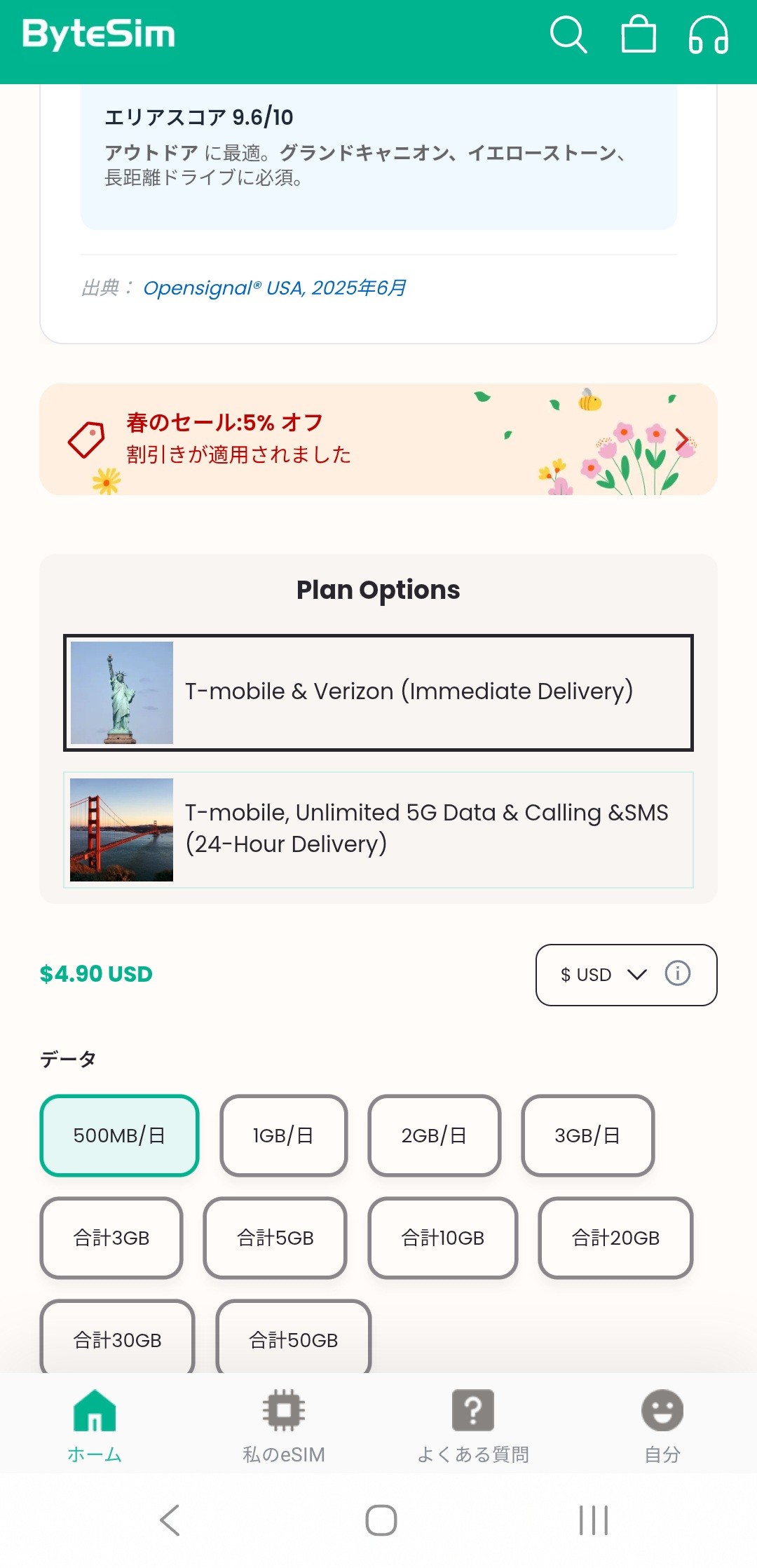
Task: Choose the 合計10GB data option
Action: click(x=443, y=1238)
